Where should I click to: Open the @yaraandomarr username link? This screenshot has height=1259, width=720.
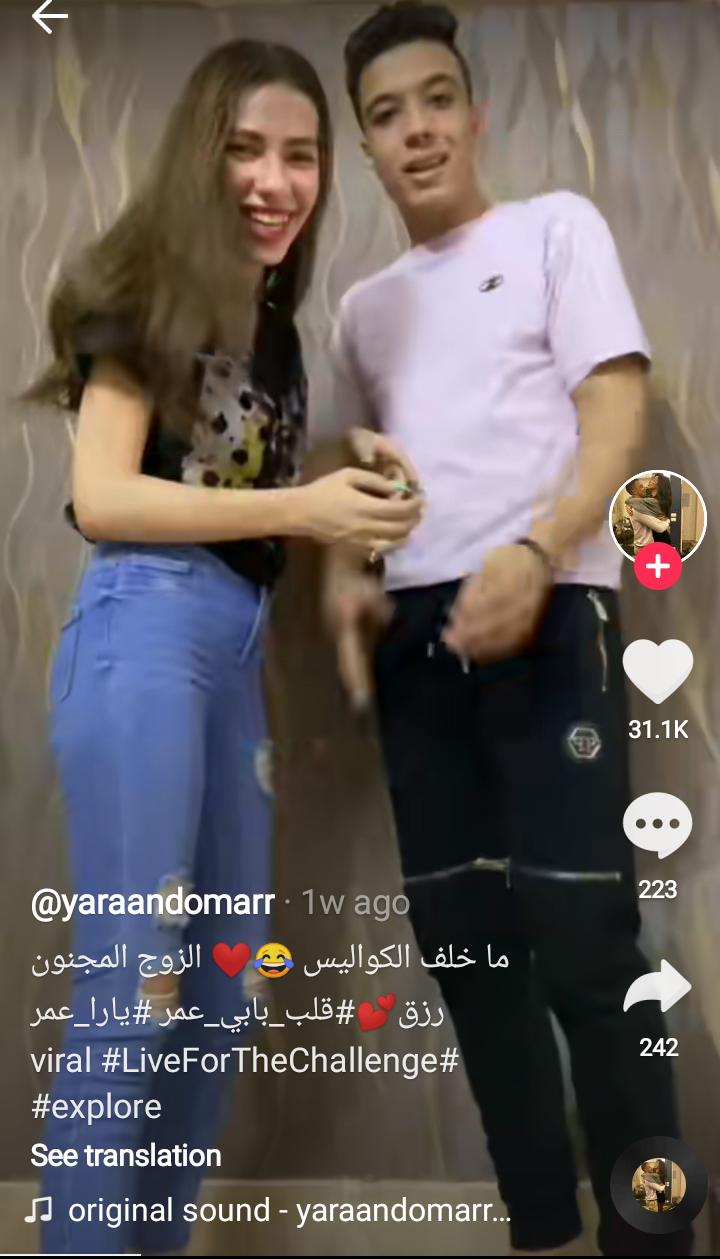[x=152, y=903]
